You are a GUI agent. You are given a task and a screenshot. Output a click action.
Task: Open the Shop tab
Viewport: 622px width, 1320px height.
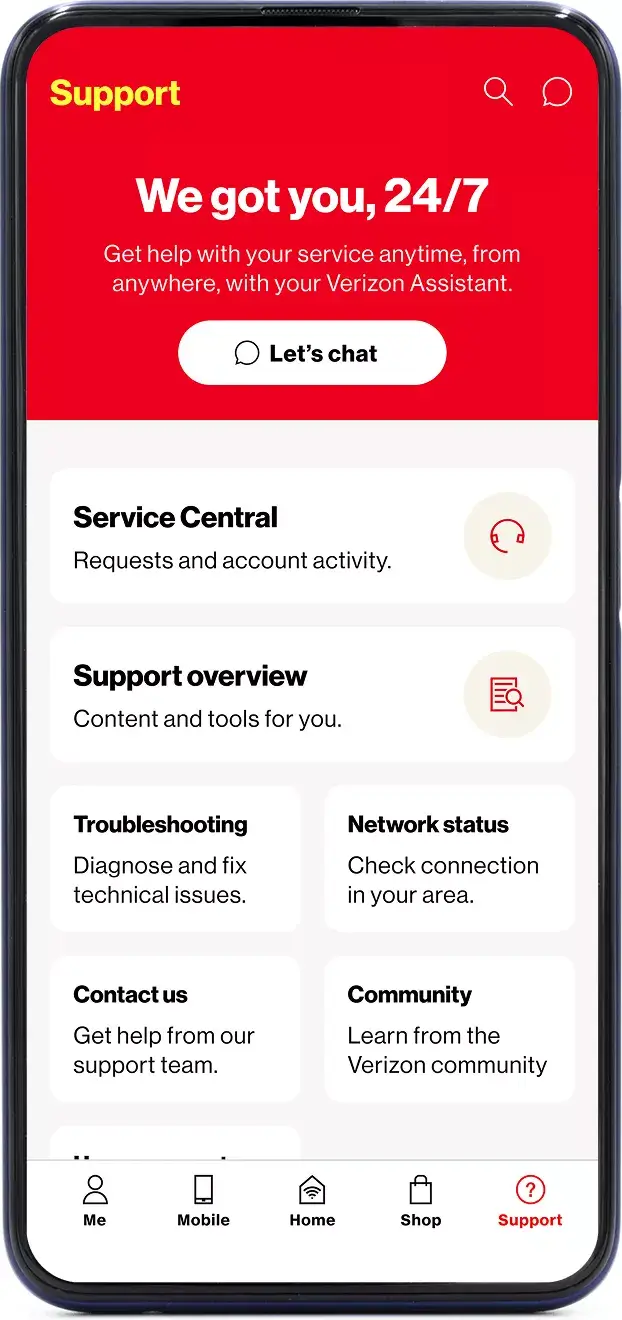click(x=420, y=1201)
